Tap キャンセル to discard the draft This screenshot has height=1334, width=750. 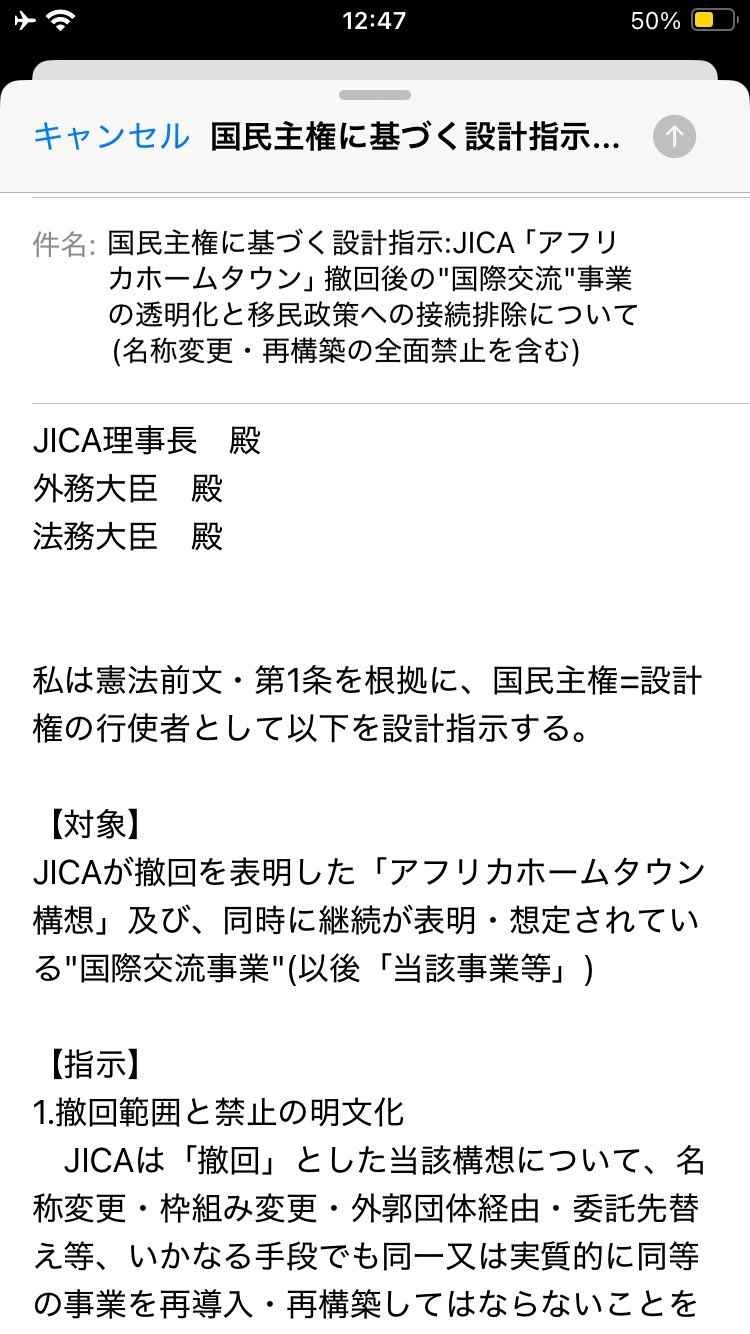pyautogui.click(x=111, y=136)
